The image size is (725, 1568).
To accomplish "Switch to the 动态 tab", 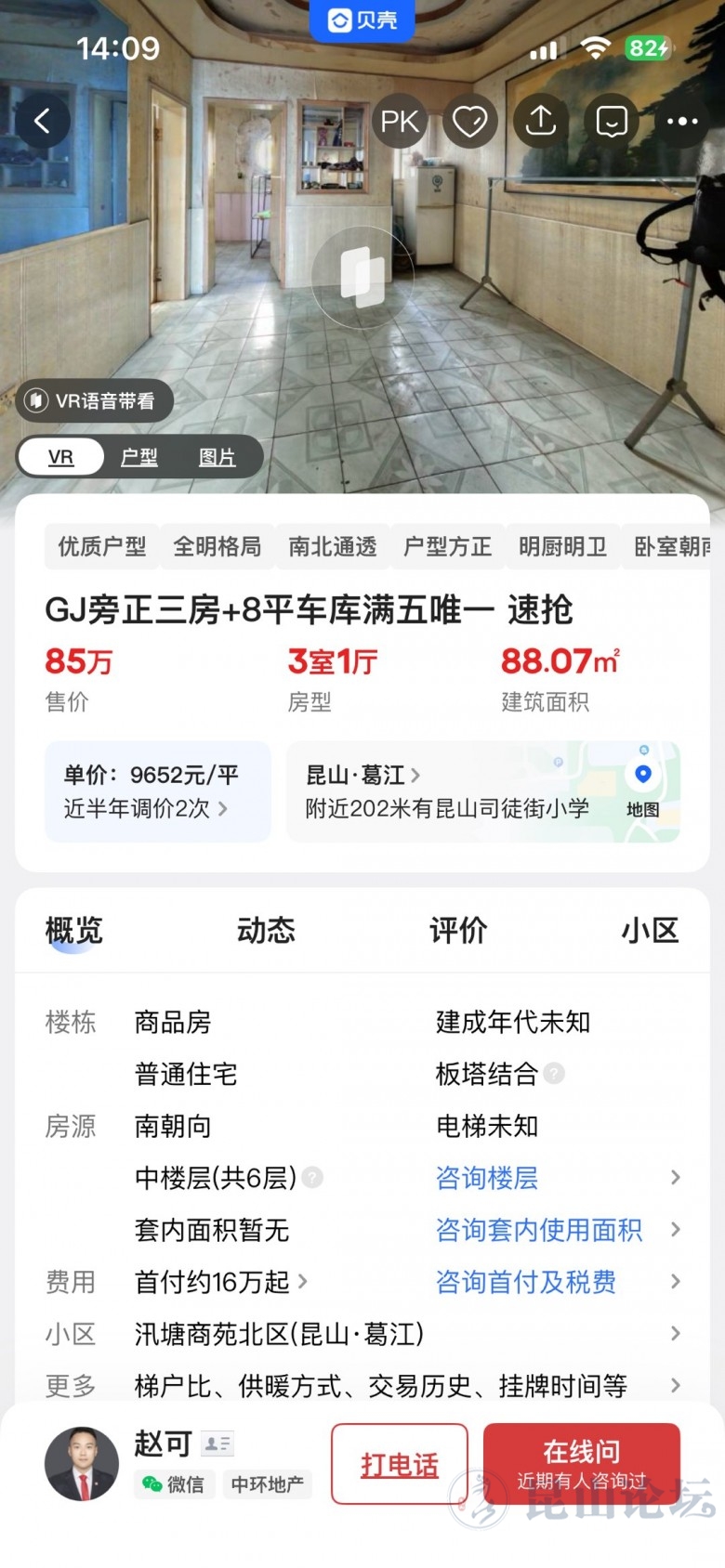I will (266, 930).
